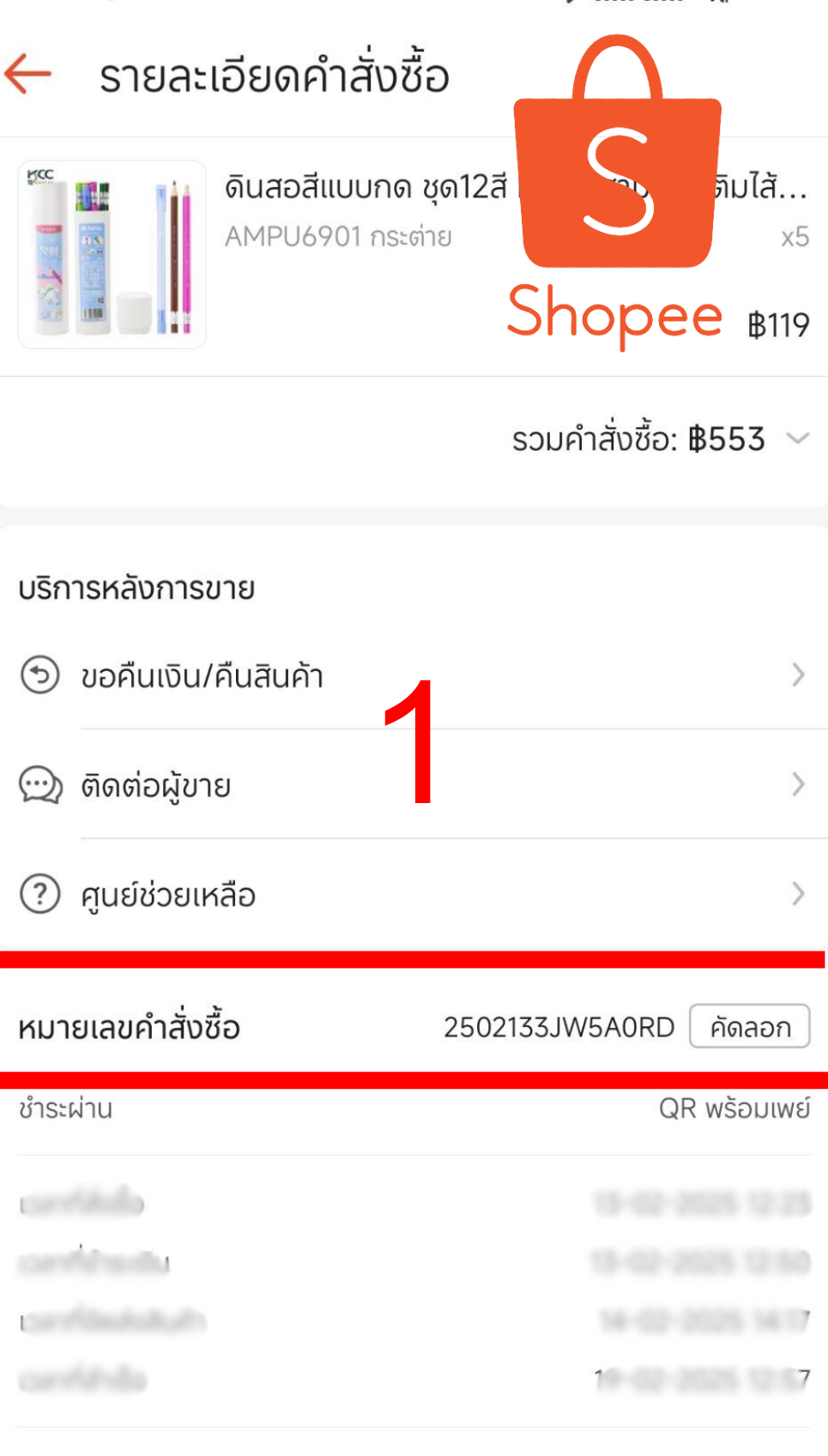Open ขอคืนเงิน/คืนสินค้า refund request
Image resolution: width=828 pixels, height=1456 pixels.
pyautogui.click(x=412, y=676)
